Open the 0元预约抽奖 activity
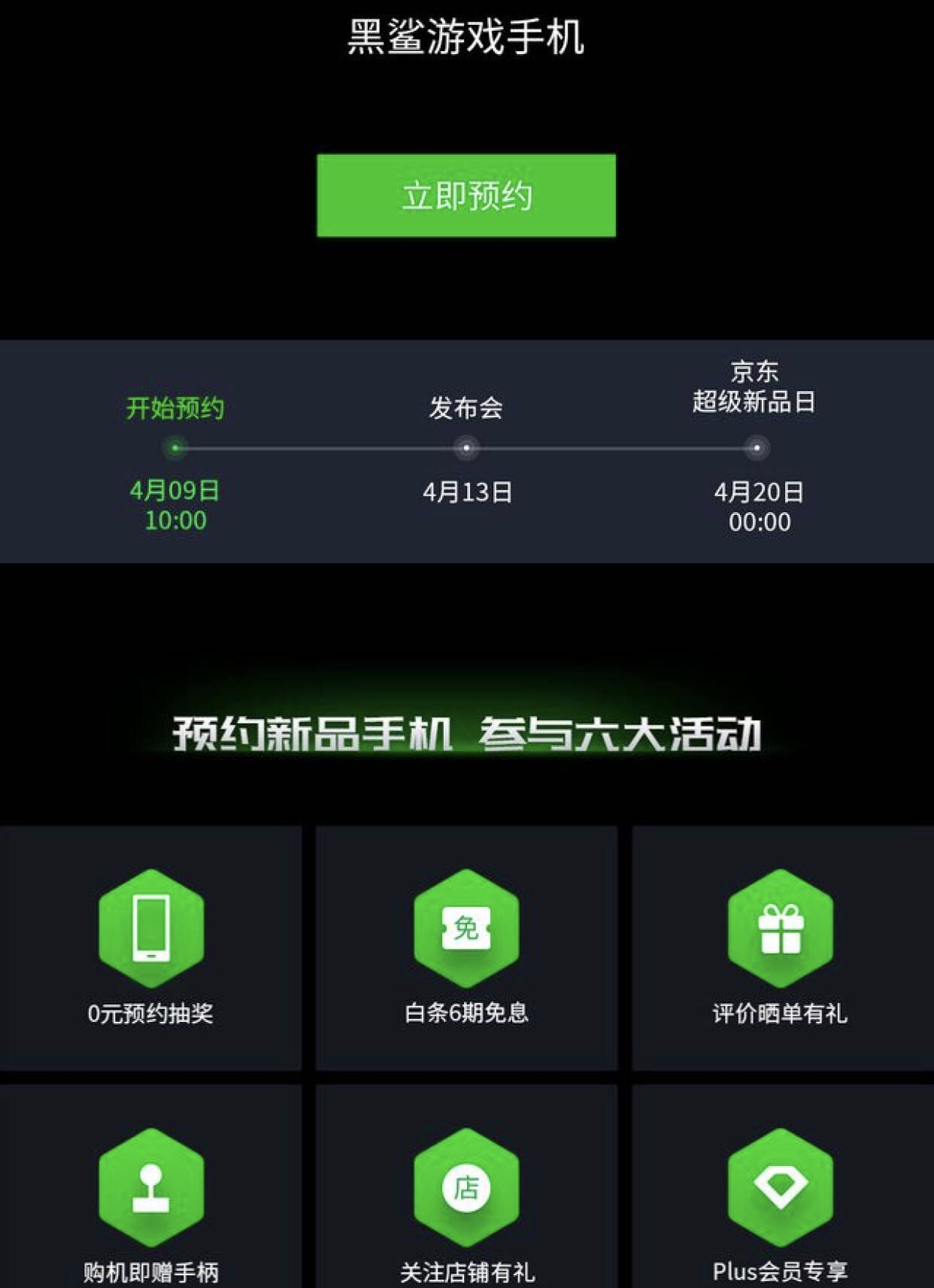This screenshot has width=934, height=1288. coord(150,947)
